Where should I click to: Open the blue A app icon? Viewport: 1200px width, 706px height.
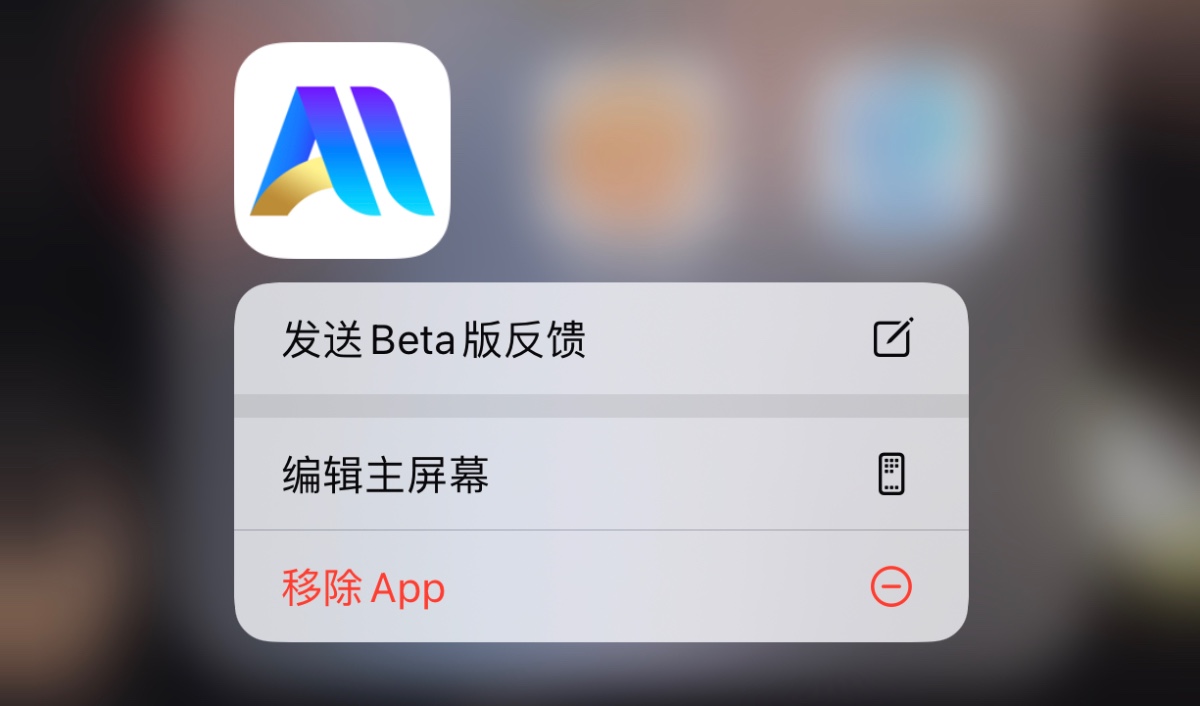click(x=342, y=150)
